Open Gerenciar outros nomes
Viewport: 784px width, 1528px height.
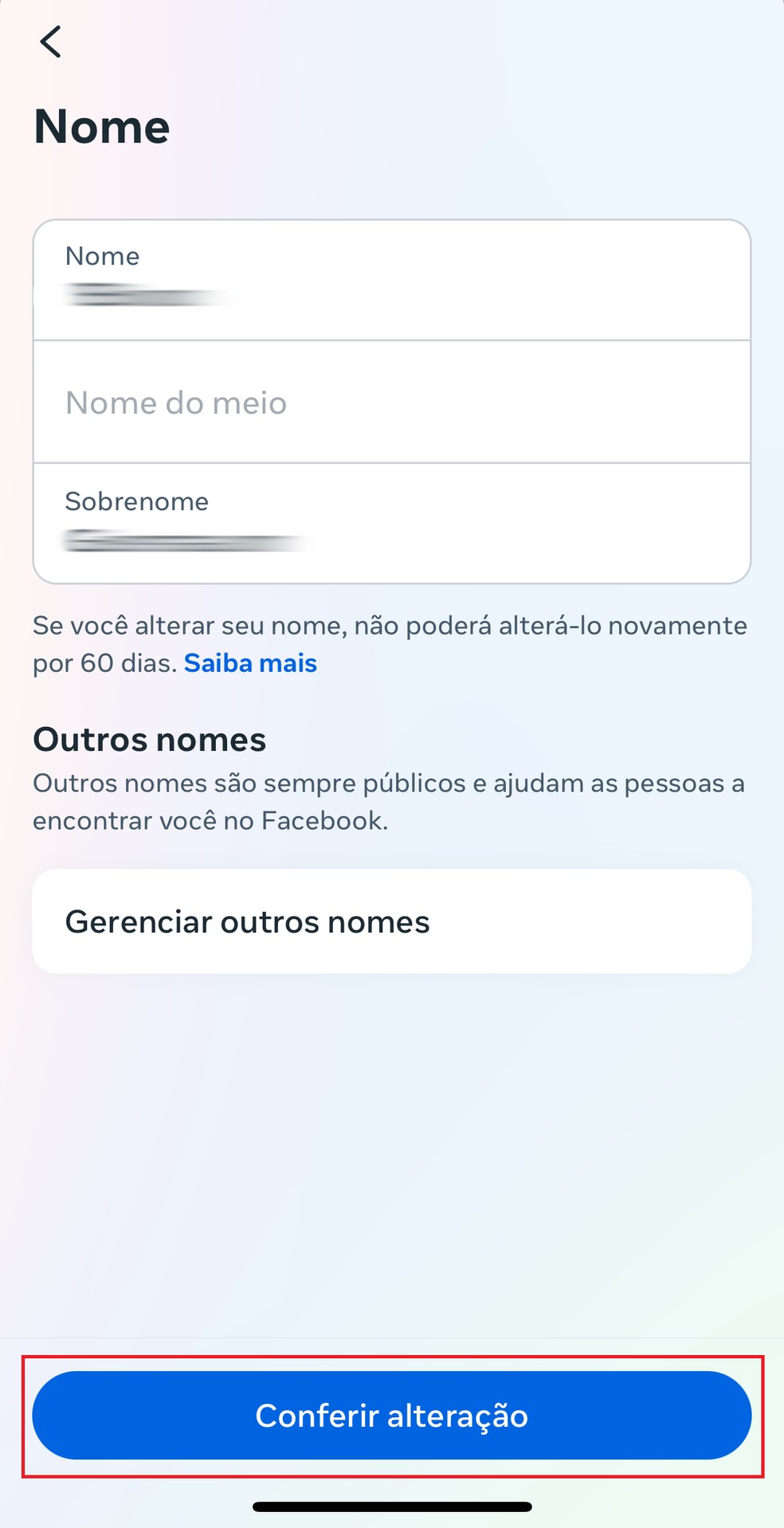click(391, 921)
